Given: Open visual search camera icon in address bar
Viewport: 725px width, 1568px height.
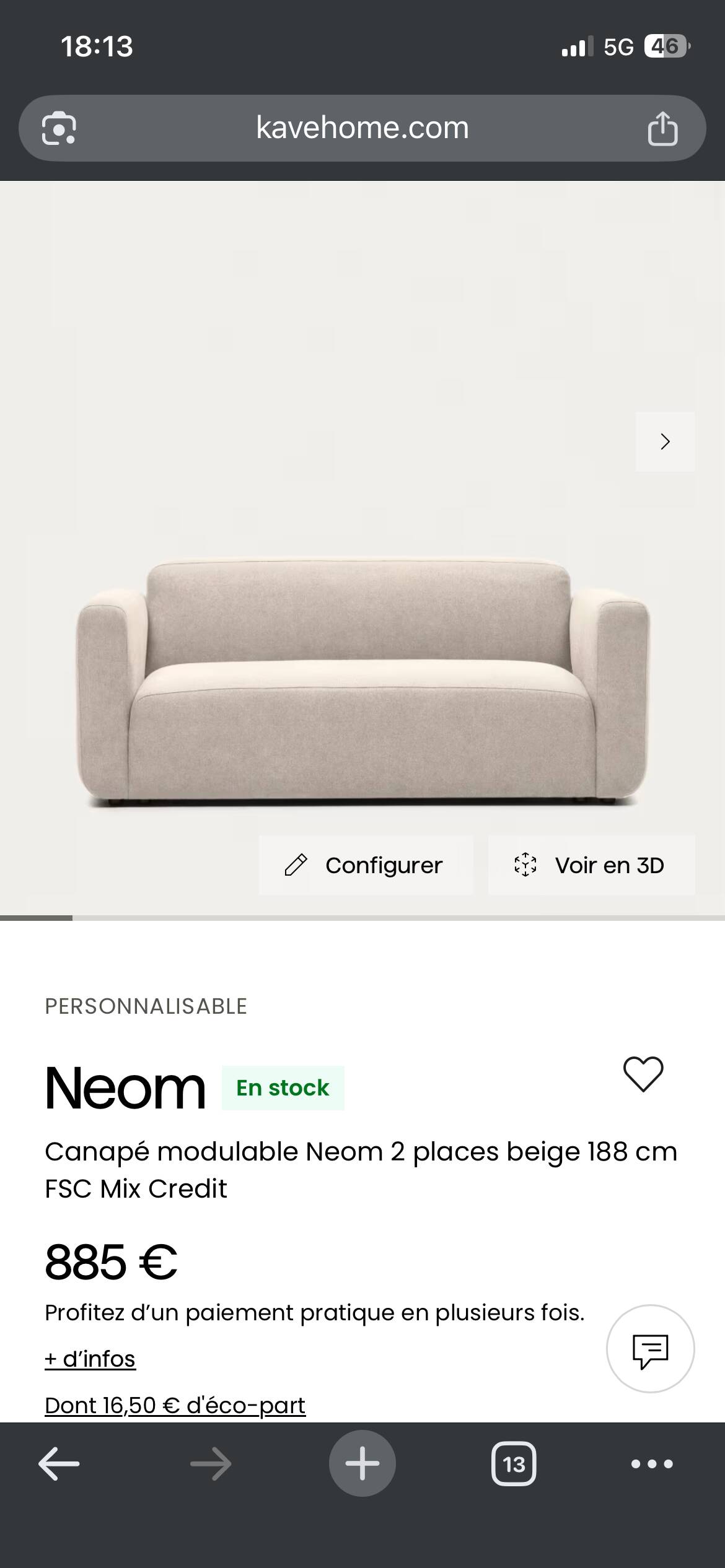Looking at the screenshot, I should pos(60,128).
